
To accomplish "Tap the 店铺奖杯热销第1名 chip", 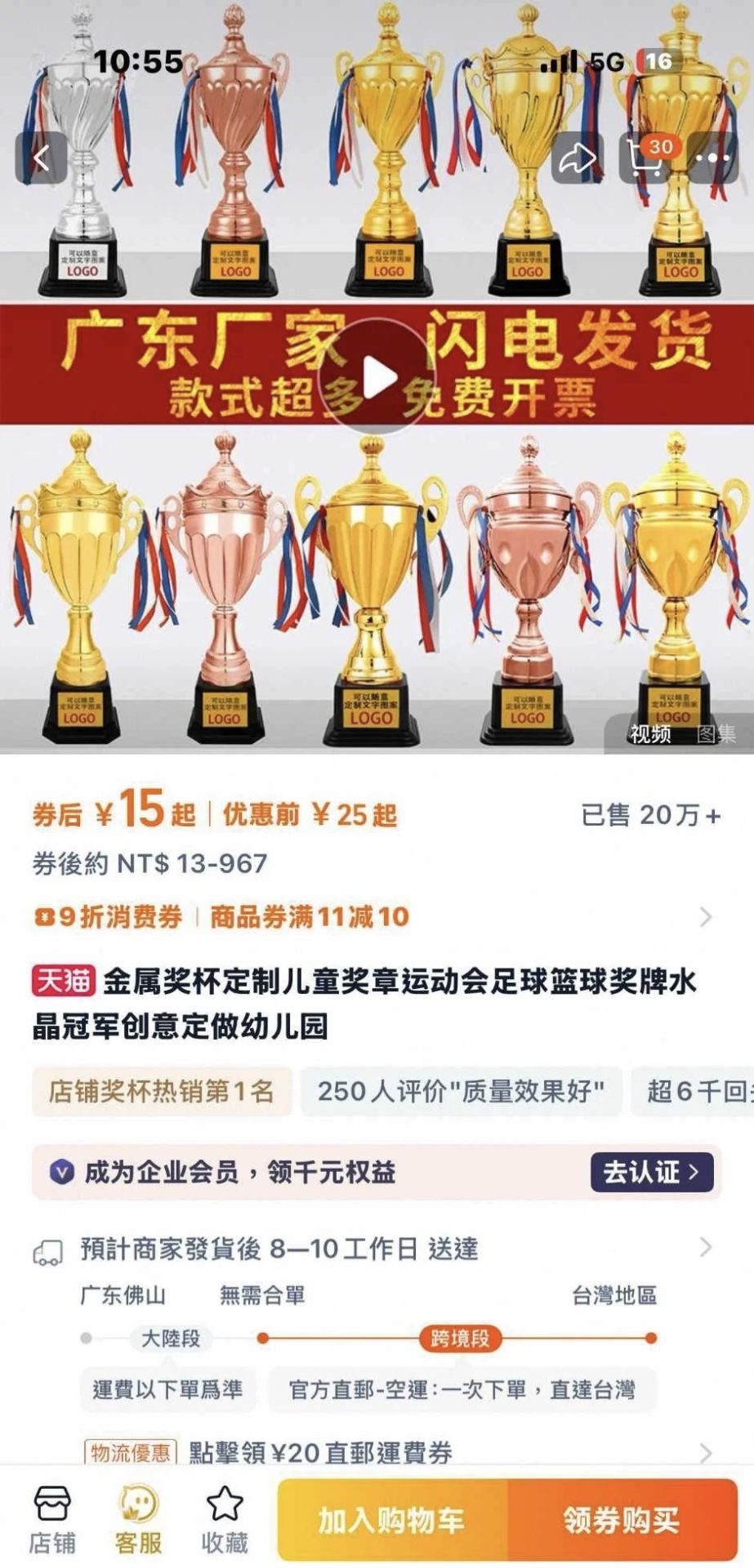I will coord(162,1091).
